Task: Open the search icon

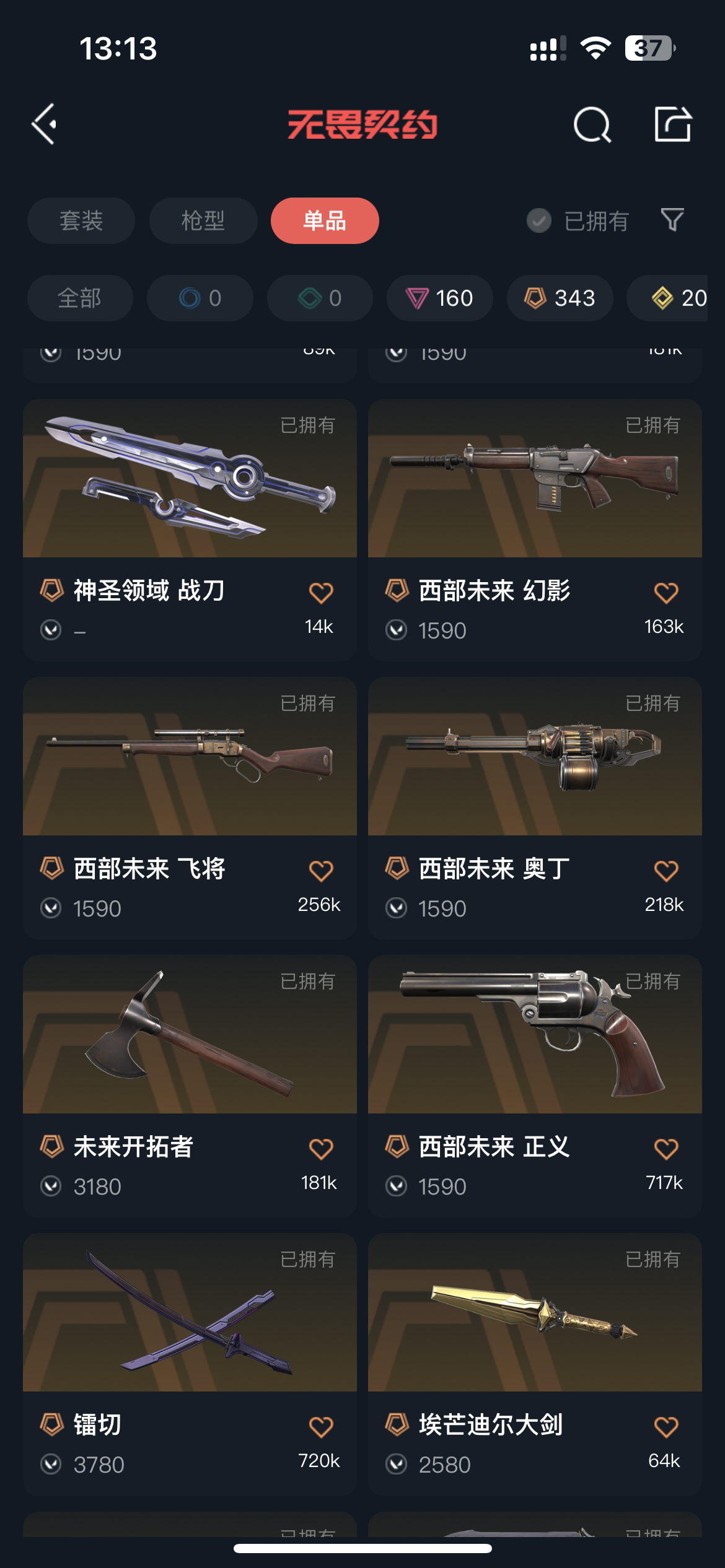Action: (592, 124)
